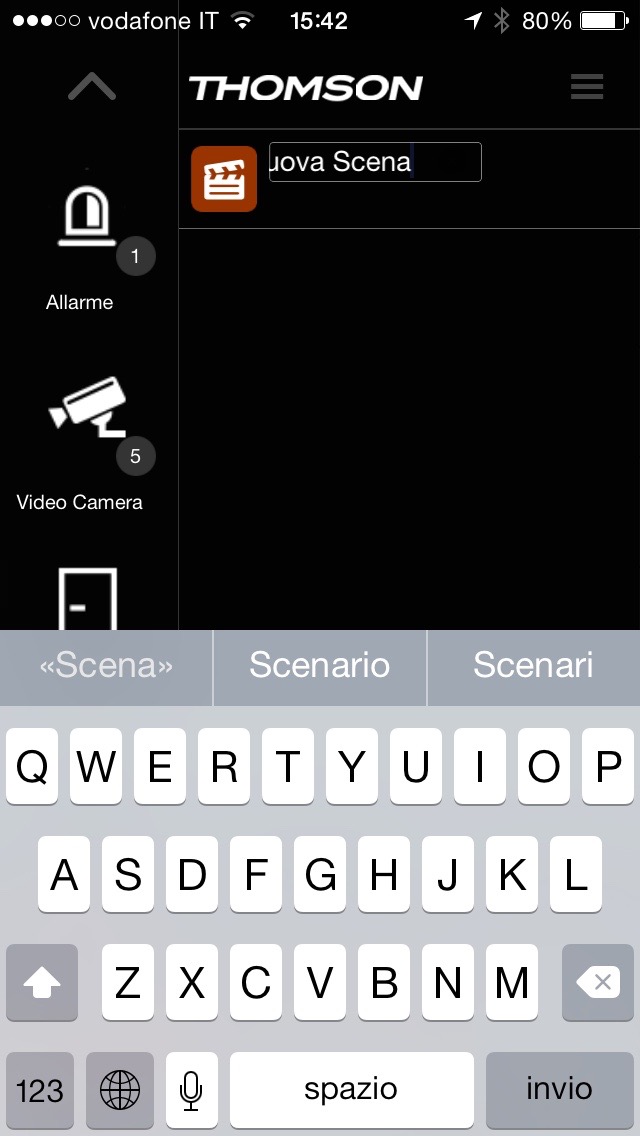Collapse the sidebar with the up chevron
This screenshot has width=640, height=1136.
pos(92,87)
